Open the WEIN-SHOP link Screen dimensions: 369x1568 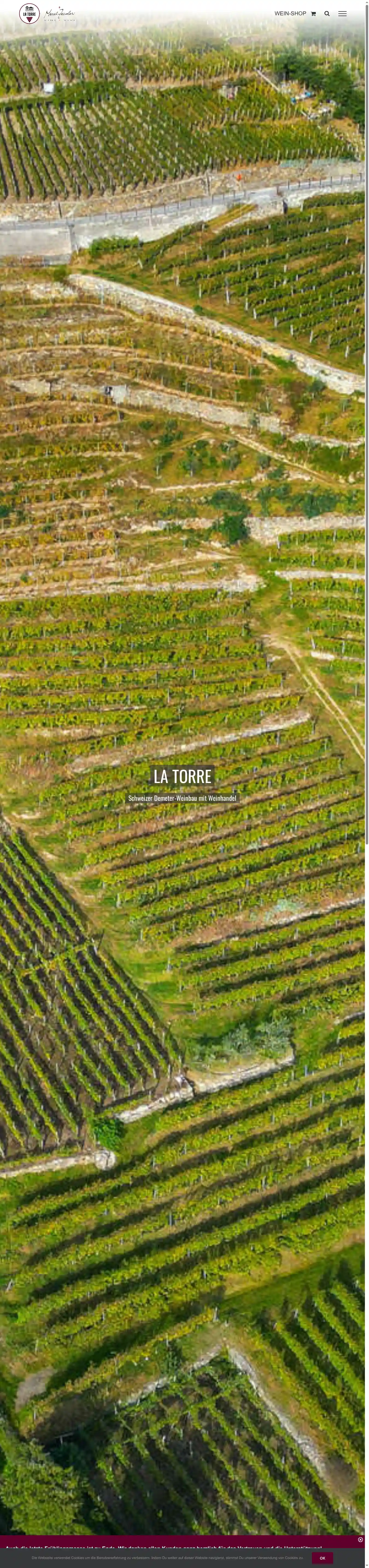290,13
